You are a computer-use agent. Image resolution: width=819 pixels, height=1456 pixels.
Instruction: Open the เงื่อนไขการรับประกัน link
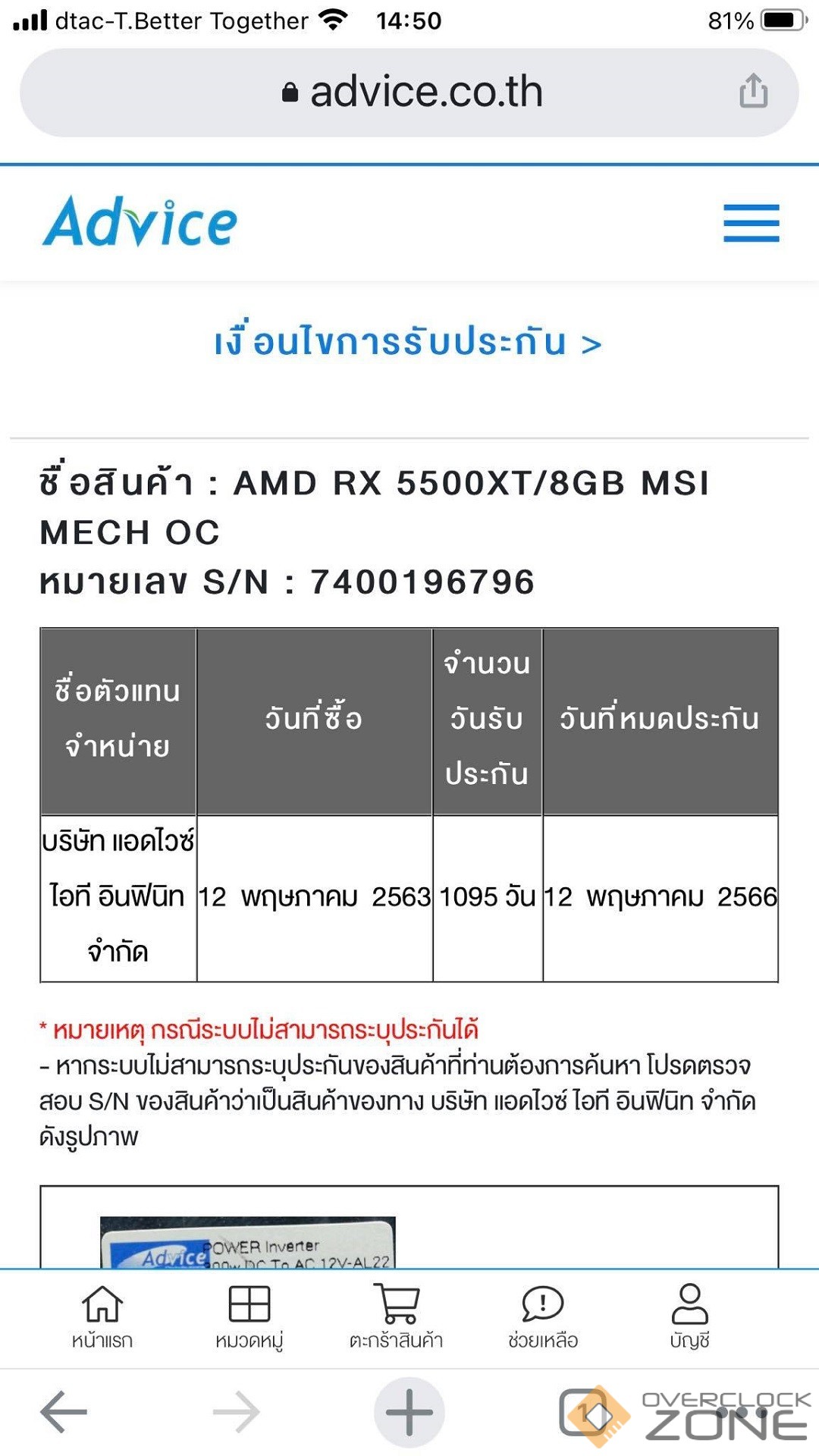[x=407, y=342]
